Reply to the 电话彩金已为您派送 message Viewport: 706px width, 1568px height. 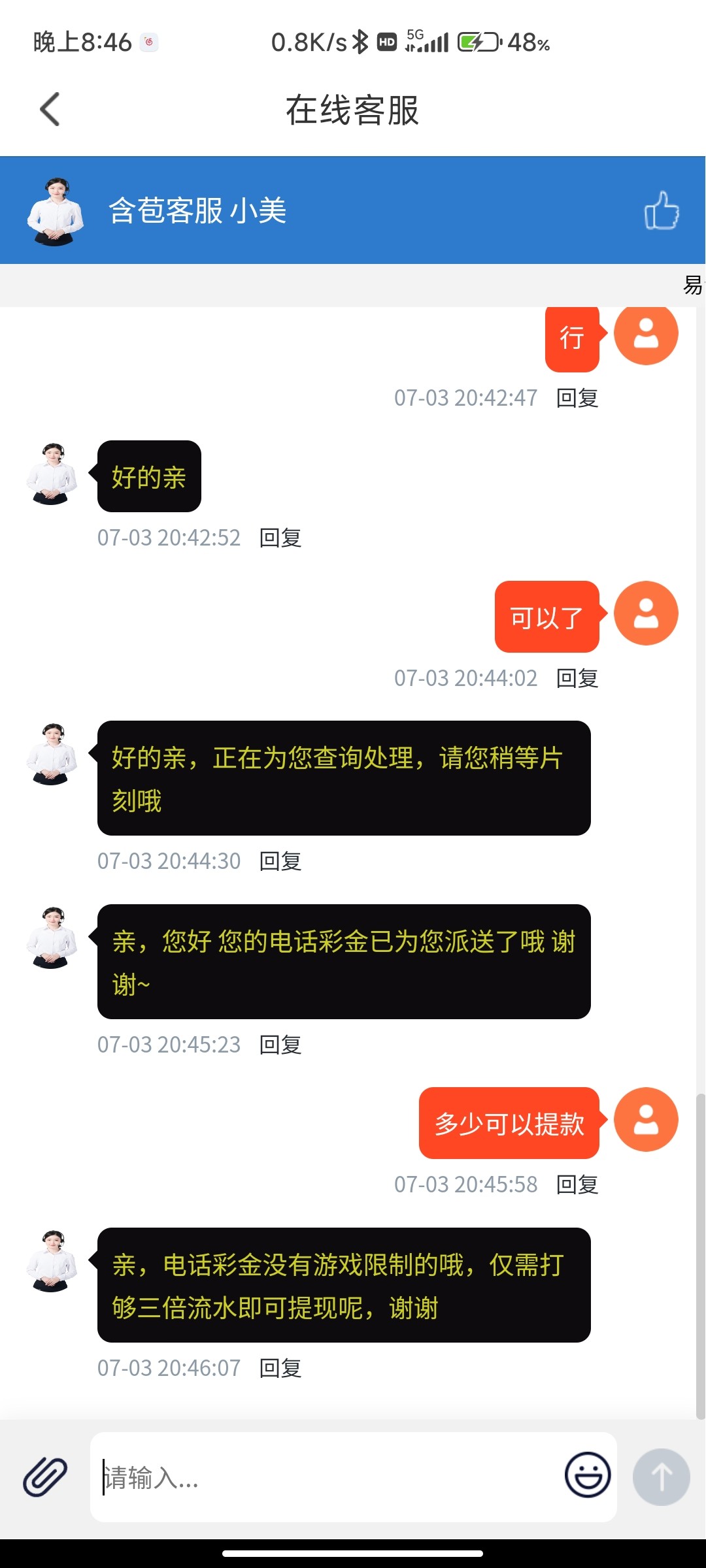280,1045
